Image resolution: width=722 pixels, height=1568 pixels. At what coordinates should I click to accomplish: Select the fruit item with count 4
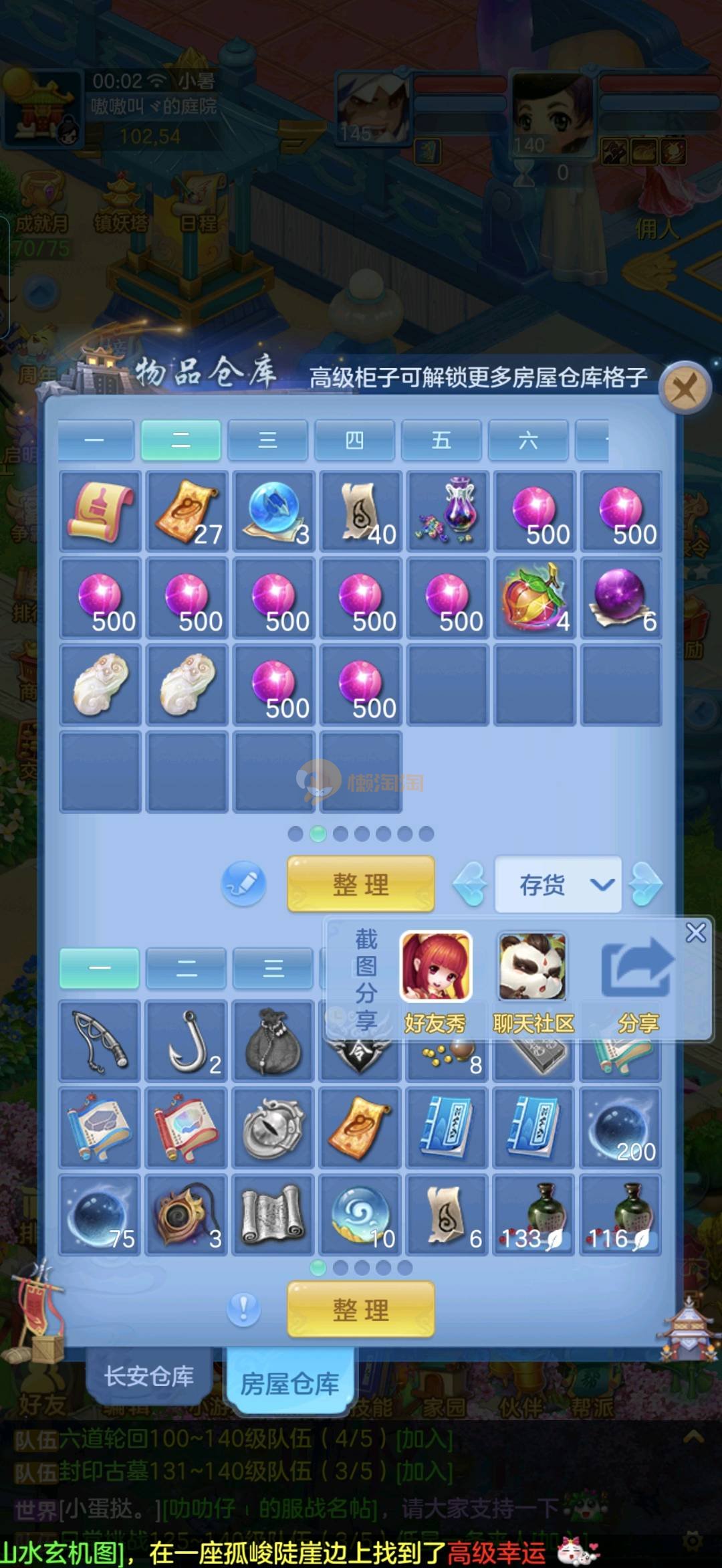[535, 599]
